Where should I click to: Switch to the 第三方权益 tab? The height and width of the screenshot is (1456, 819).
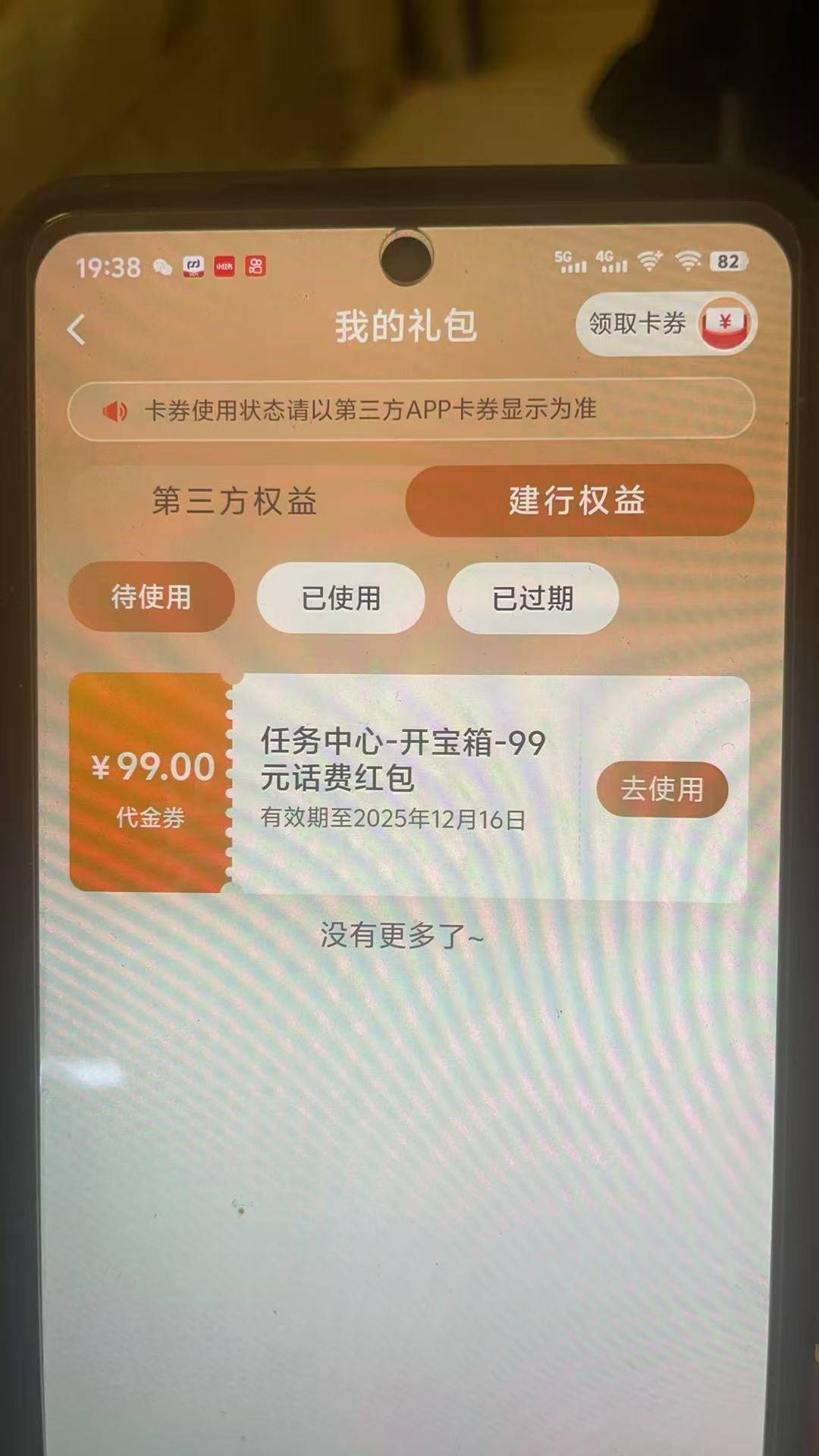[x=235, y=501]
